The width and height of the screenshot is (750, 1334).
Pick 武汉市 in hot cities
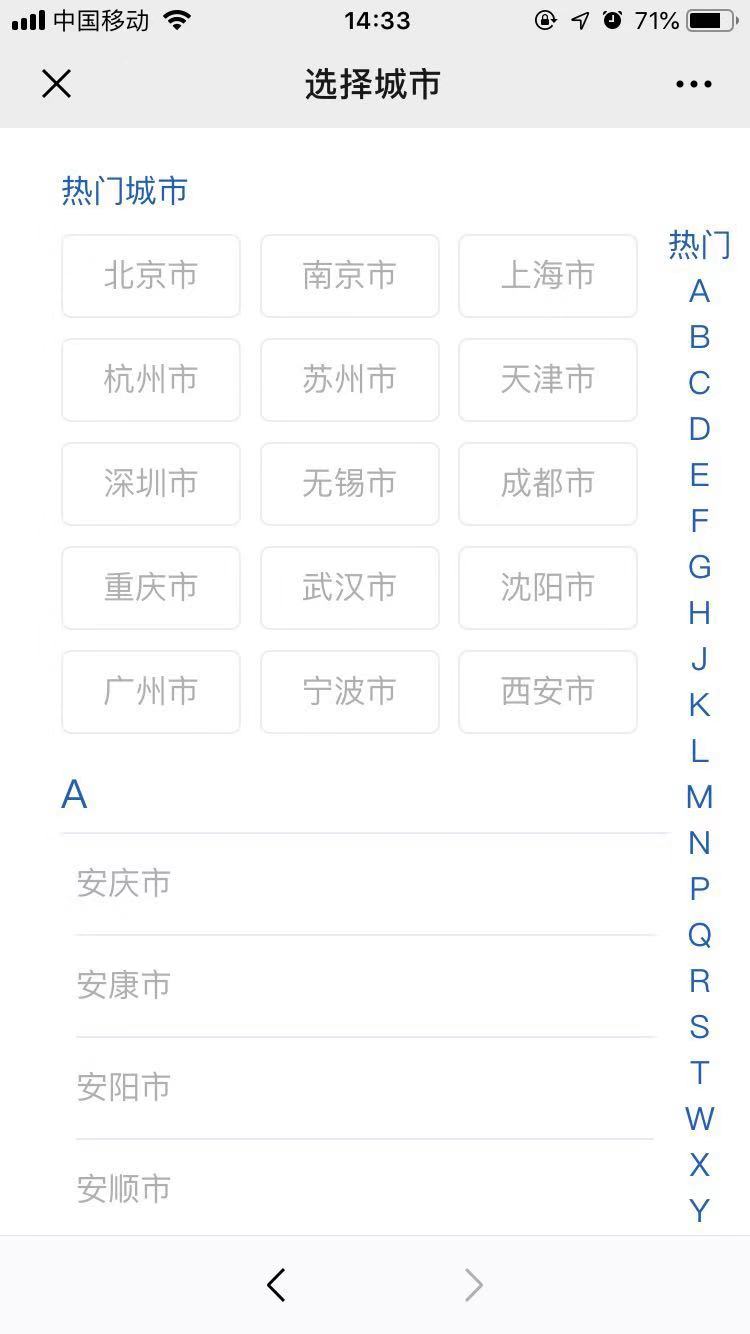(x=350, y=588)
